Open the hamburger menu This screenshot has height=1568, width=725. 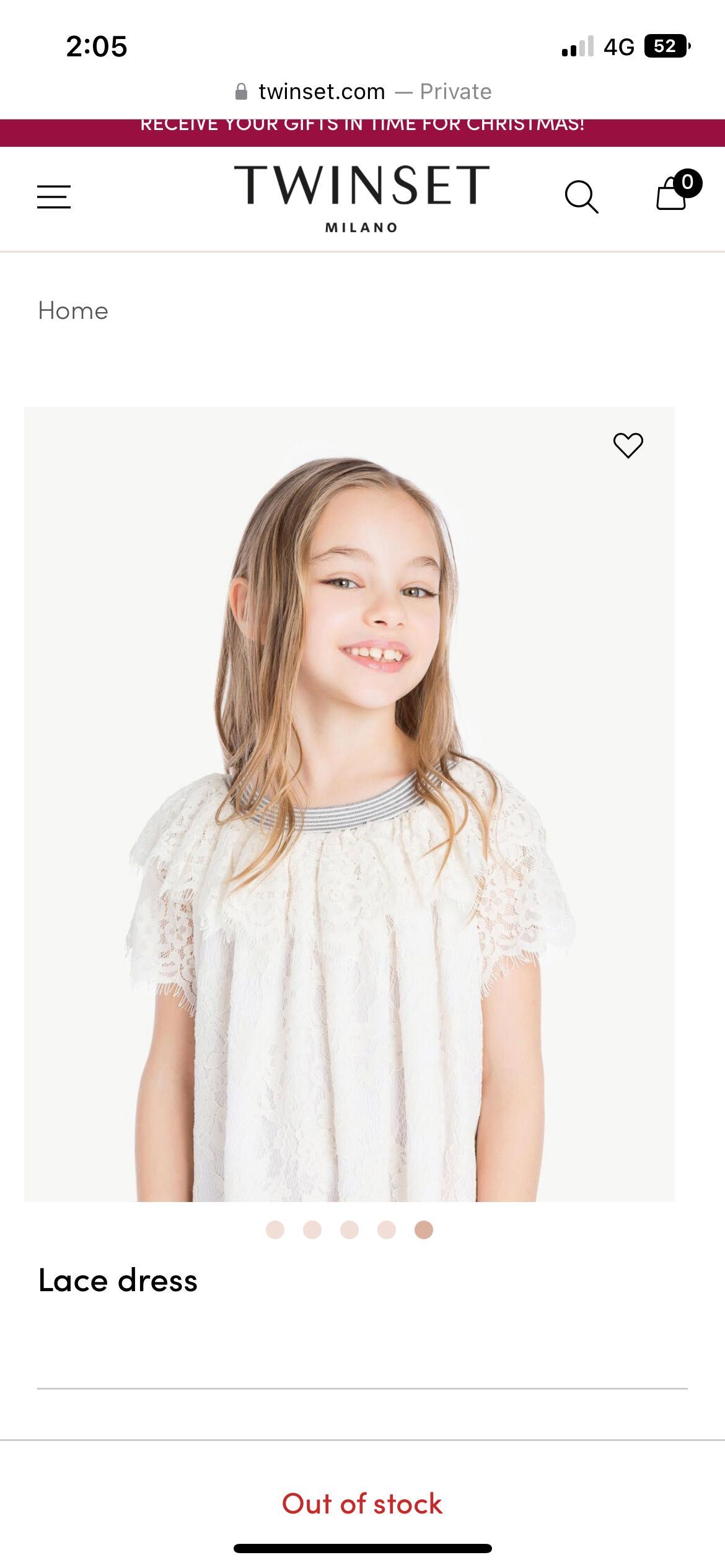pos(54,197)
